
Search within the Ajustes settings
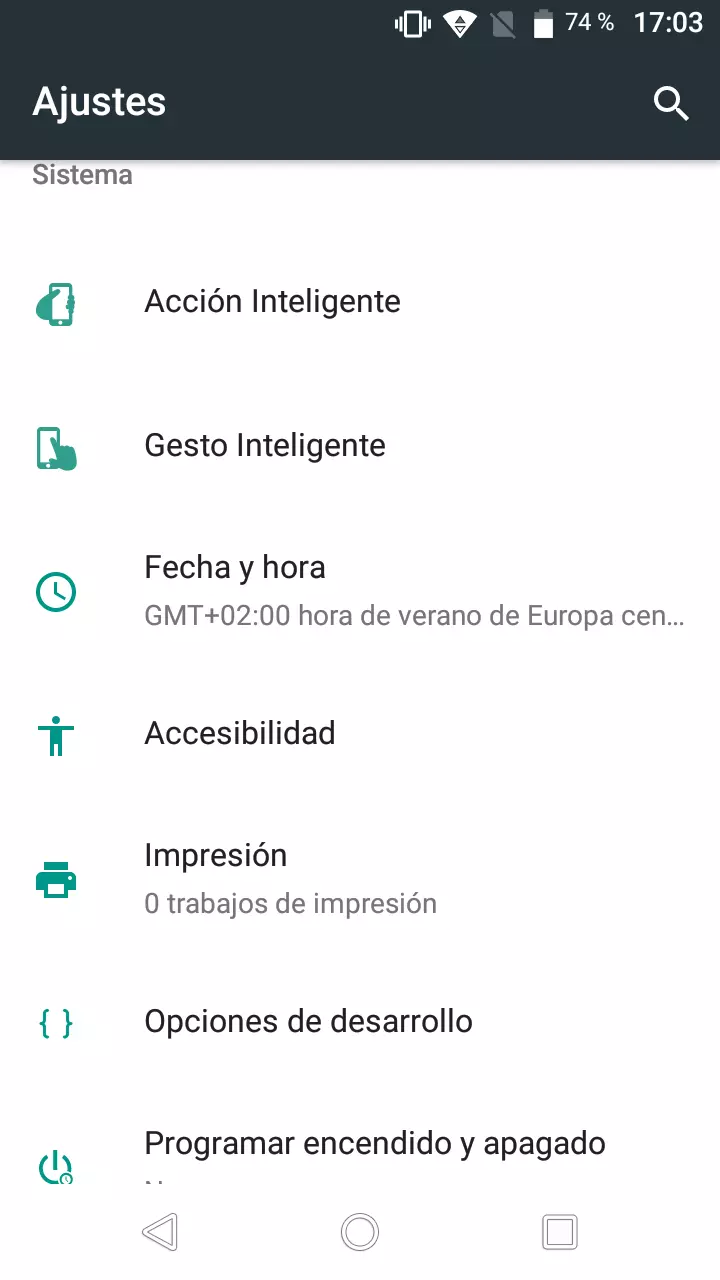tap(671, 102)
